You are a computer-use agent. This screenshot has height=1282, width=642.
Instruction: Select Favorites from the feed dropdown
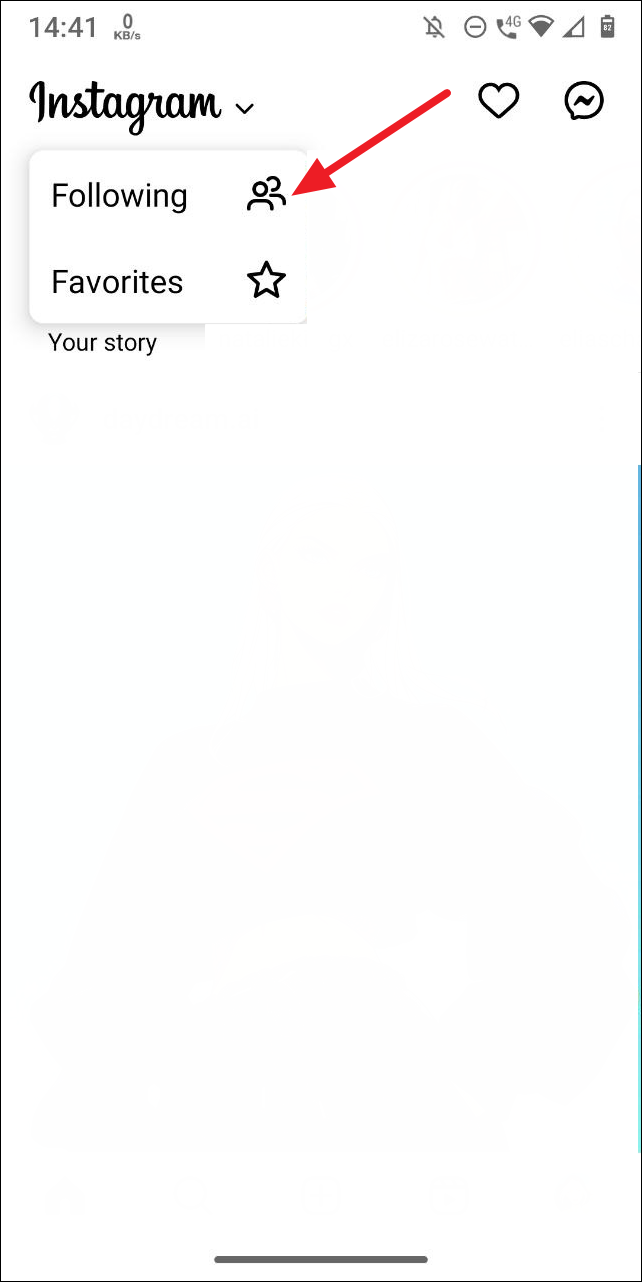click(118, 282)
